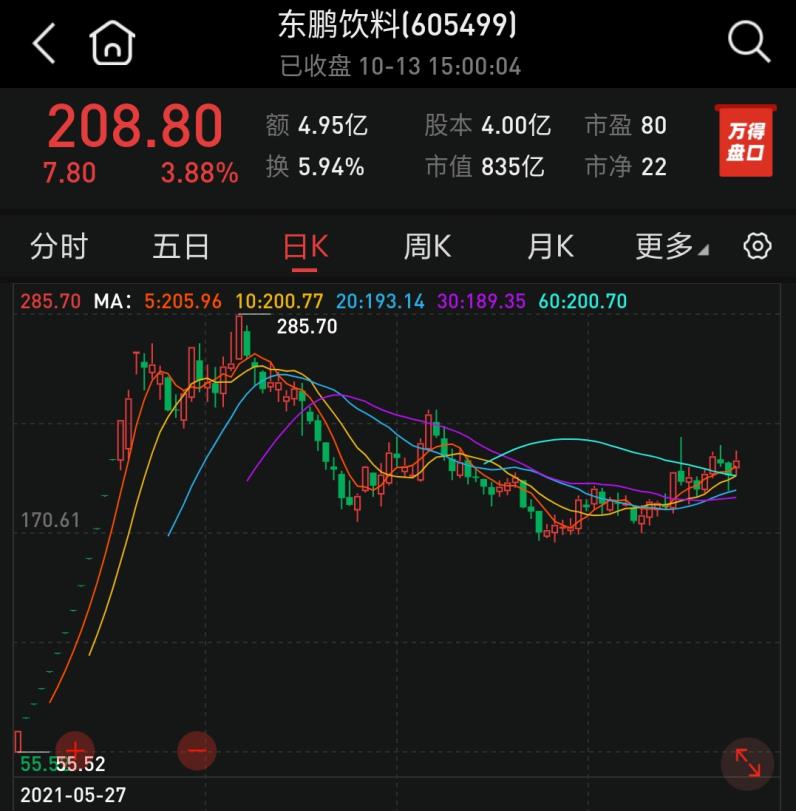Switch to the 五日 chart tab
The image size is (796, 811).
click(181, 246)
